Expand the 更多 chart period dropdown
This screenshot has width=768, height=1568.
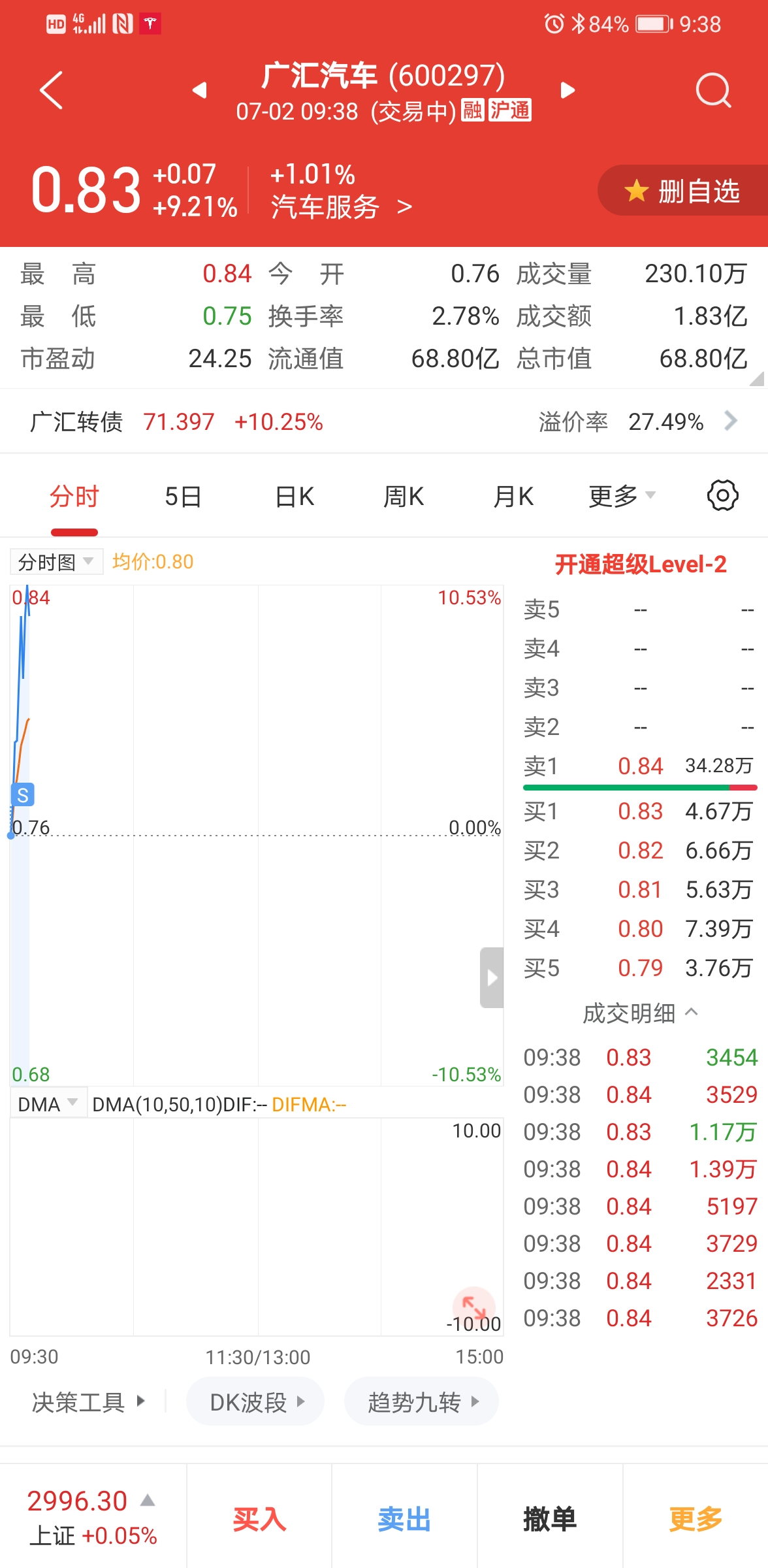pos(620,497)
